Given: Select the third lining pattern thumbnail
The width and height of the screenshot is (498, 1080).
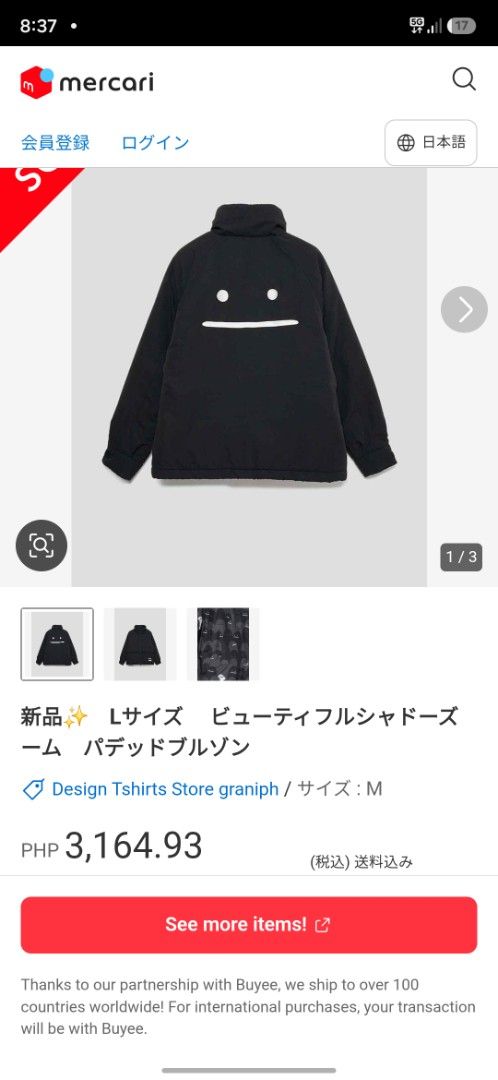Looking at the screenshot, I should coord(223,644).
